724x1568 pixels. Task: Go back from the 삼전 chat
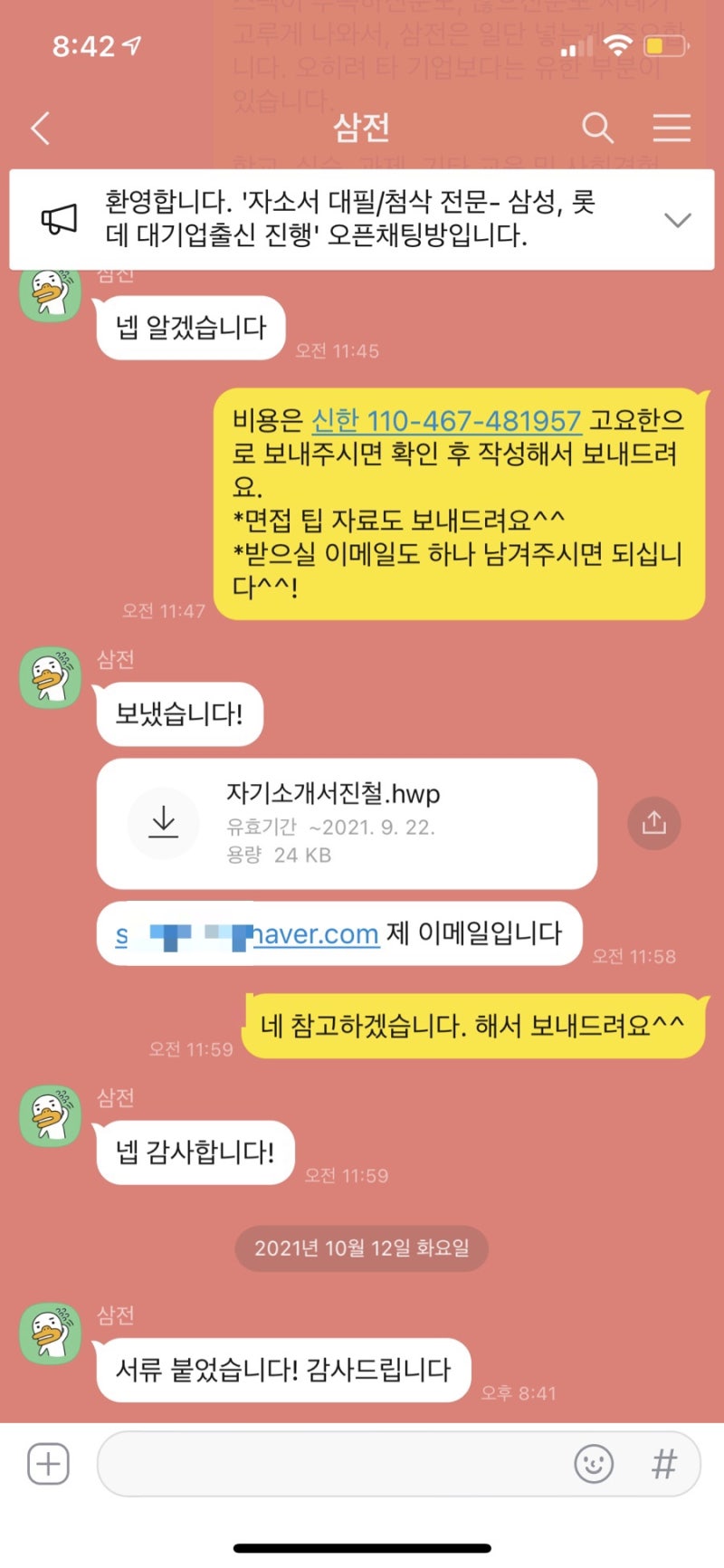[41, 128]
